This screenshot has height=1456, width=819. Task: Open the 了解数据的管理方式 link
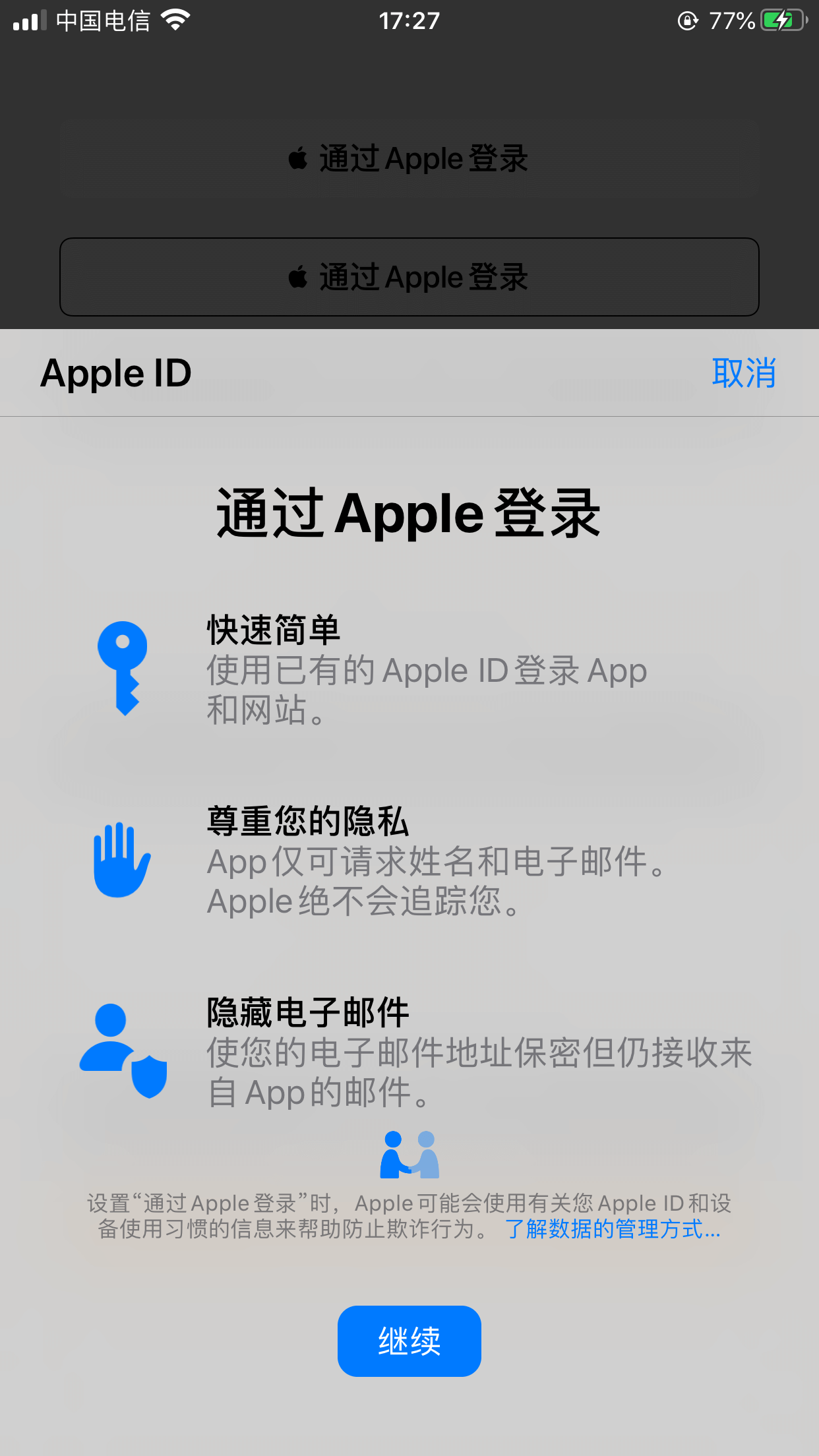click(x=613, y=1229)
